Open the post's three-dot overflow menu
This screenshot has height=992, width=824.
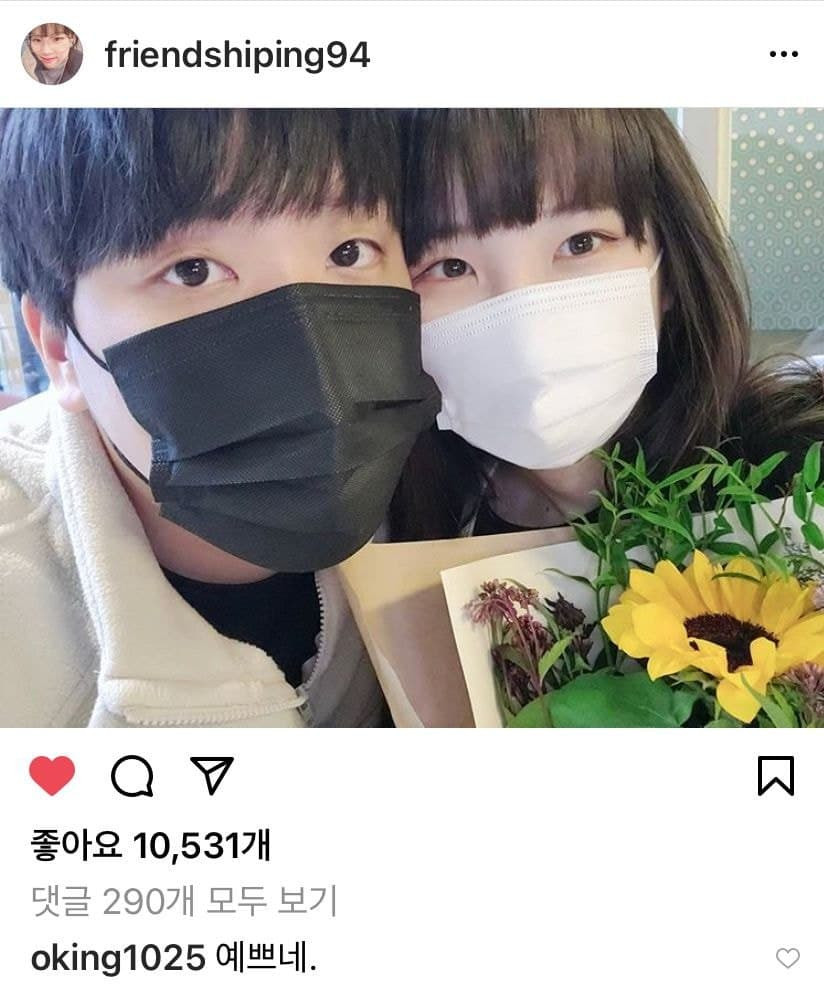point(782,55)
